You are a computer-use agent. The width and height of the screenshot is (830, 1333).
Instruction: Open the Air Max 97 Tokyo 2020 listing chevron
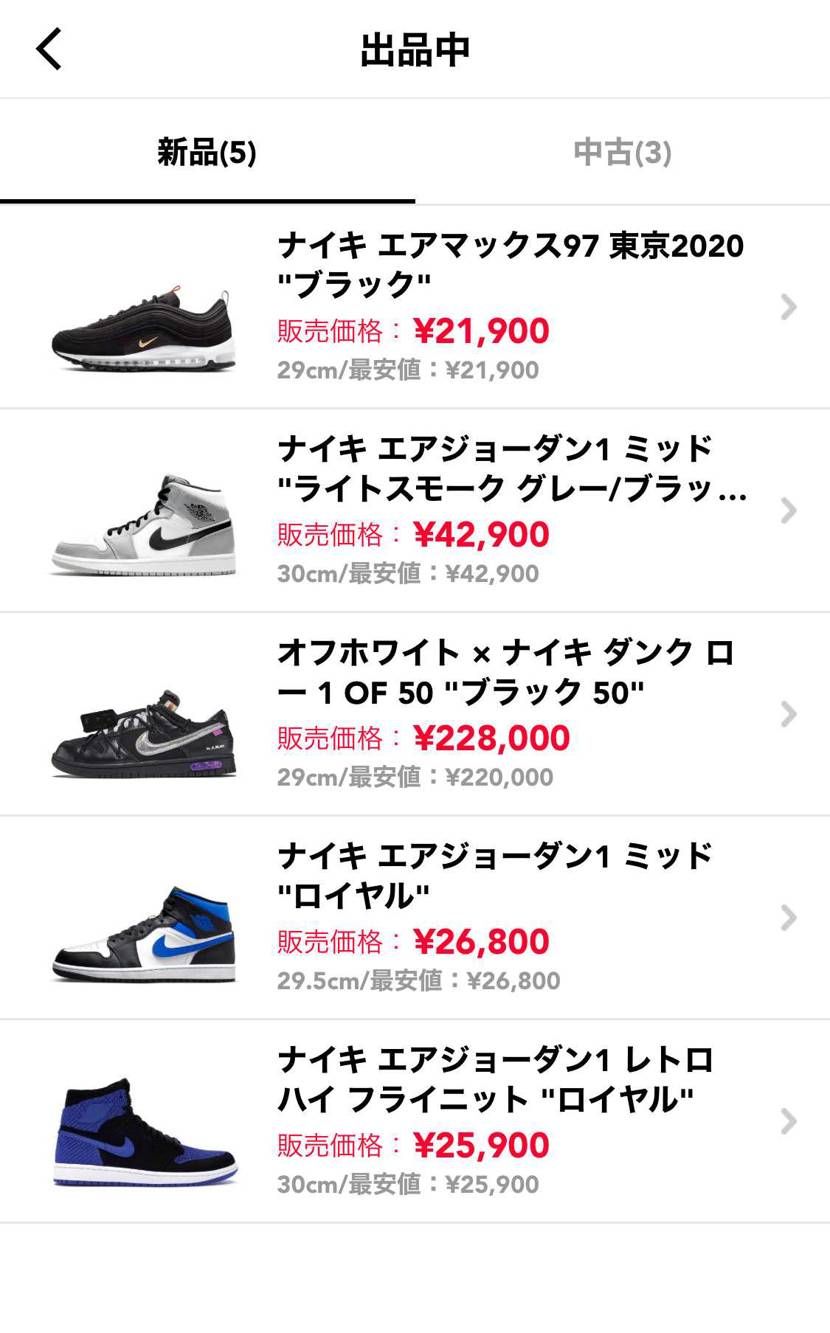click(786, 307)
